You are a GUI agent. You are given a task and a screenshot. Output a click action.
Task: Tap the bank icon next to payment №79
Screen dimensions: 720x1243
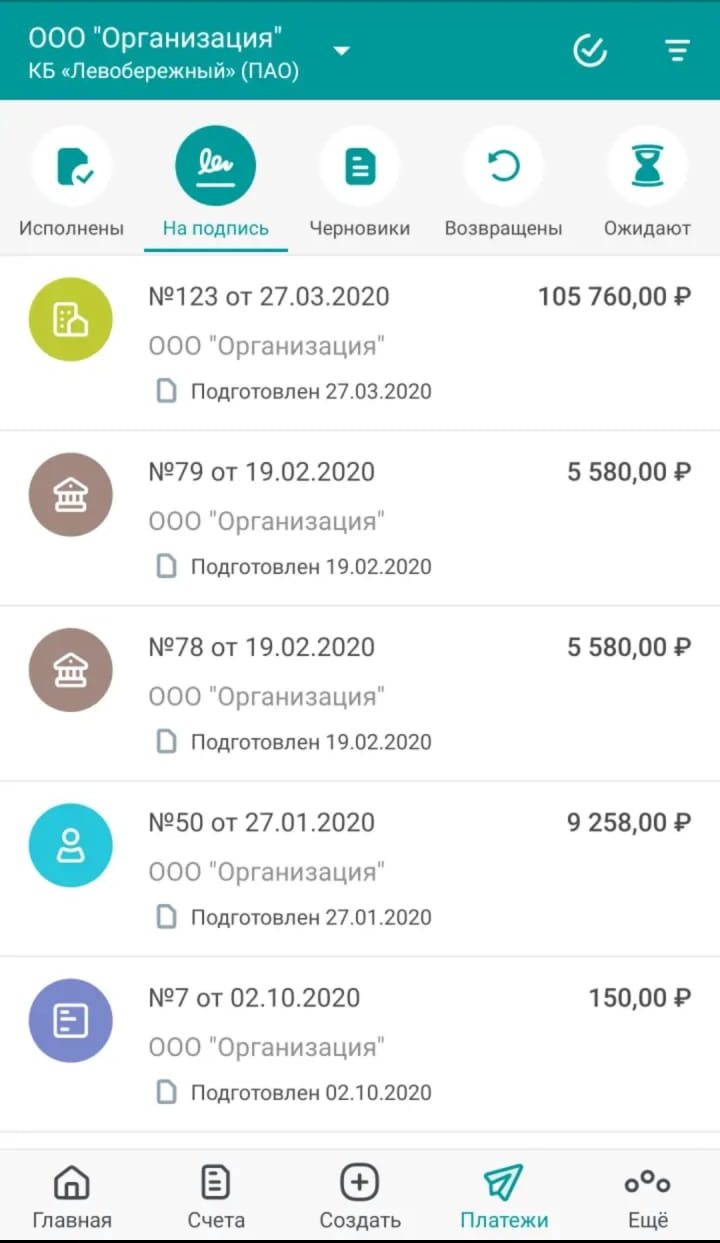[x=70, y=494]
